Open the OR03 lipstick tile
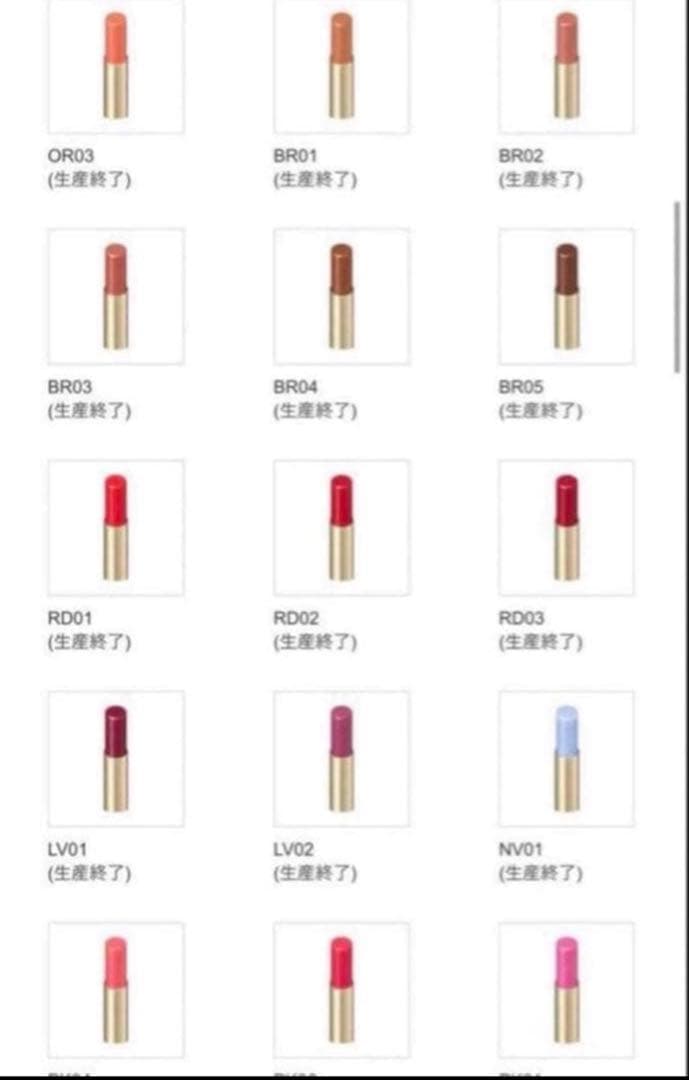 pos(116,65)
